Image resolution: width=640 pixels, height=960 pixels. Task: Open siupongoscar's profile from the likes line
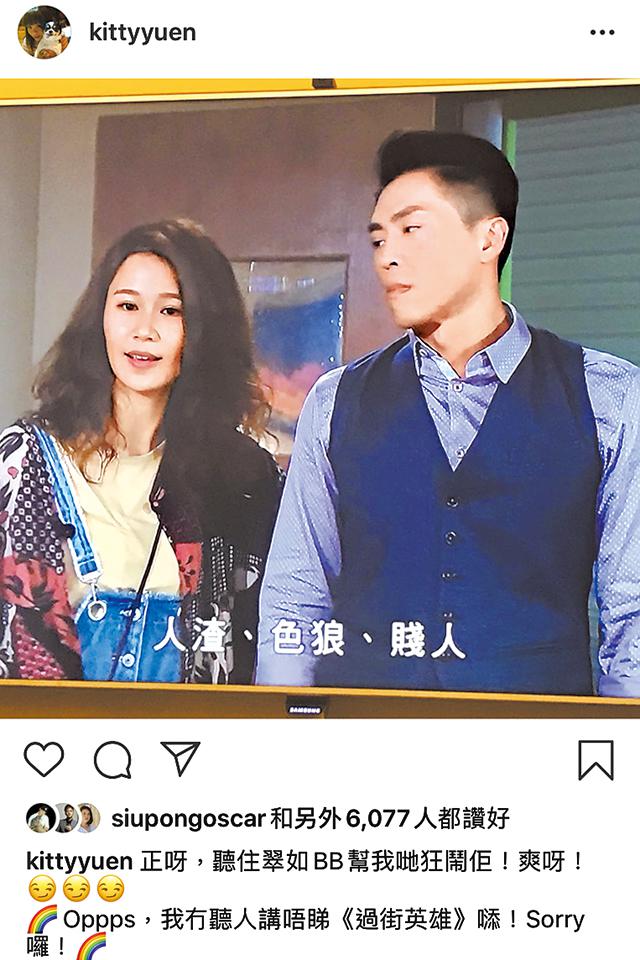coord(188,818)
